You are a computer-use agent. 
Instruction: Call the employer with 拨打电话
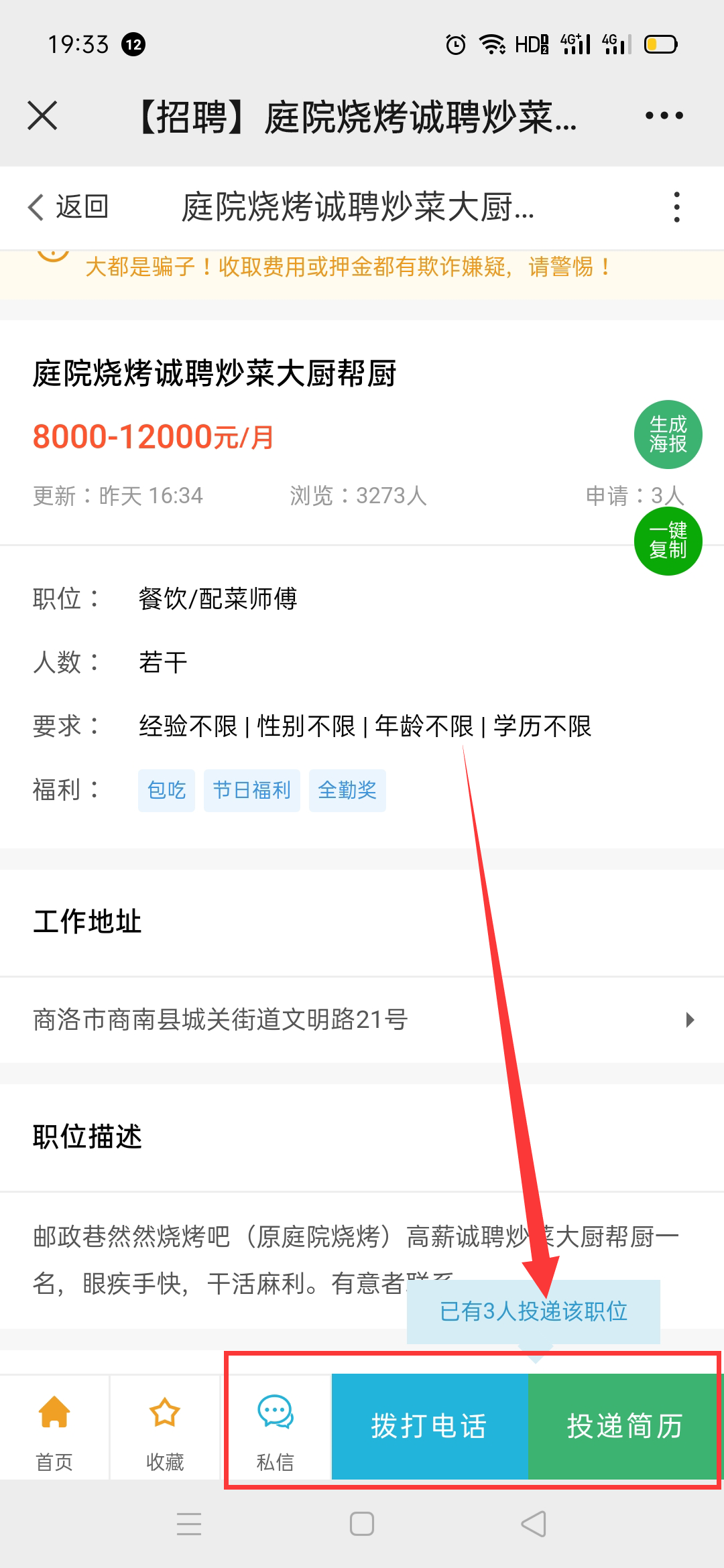click(x=430, y=1426)
